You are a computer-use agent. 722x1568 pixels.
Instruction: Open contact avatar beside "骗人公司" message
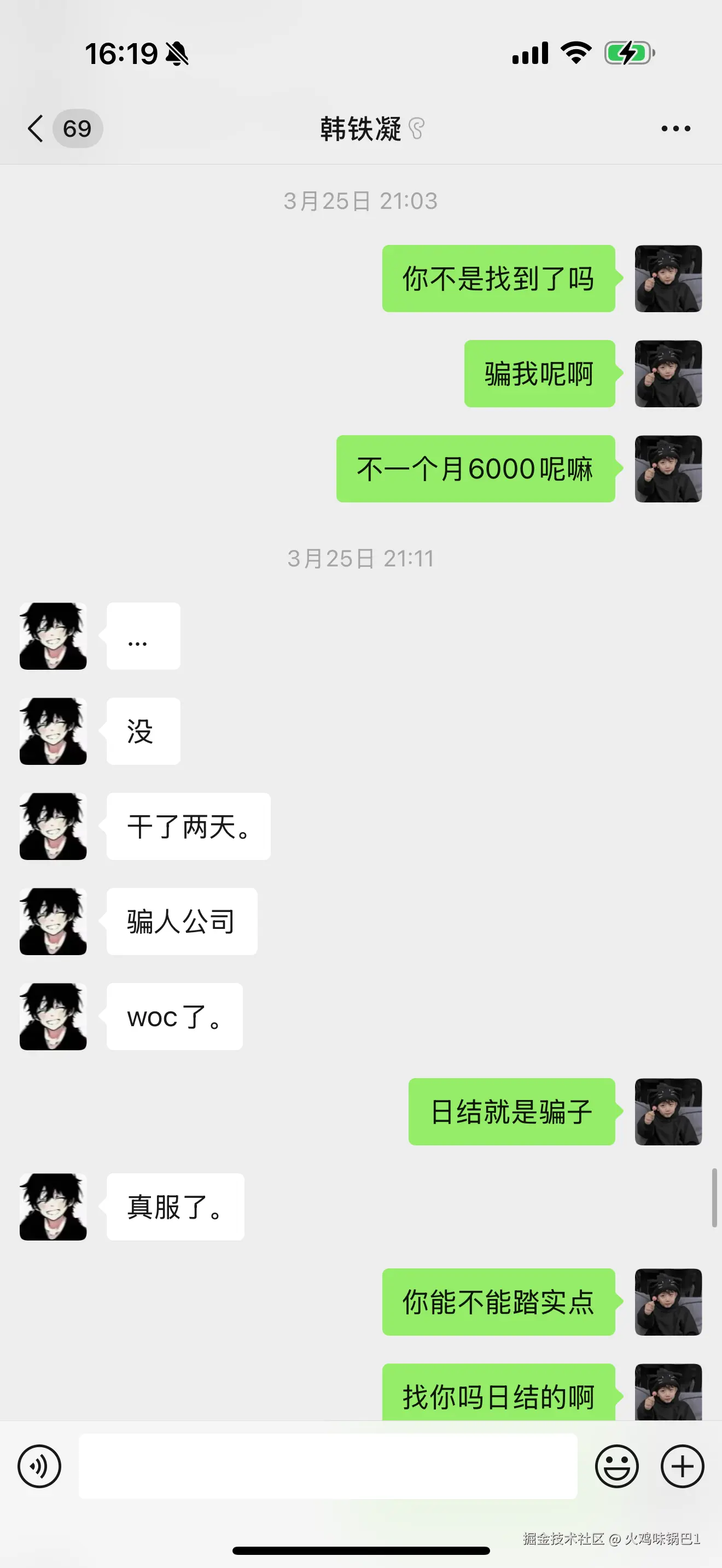pyautogui.click(x=53, y=921)
